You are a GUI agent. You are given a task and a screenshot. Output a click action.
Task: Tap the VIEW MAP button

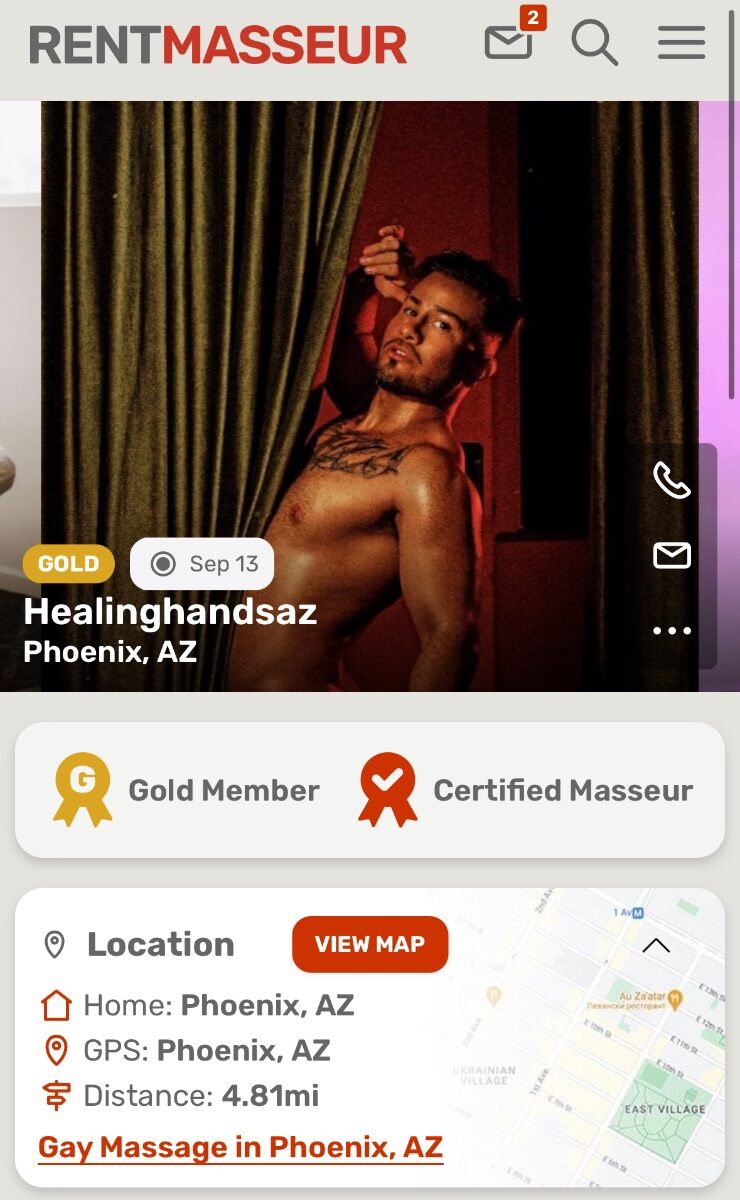[x=370, y=944]
